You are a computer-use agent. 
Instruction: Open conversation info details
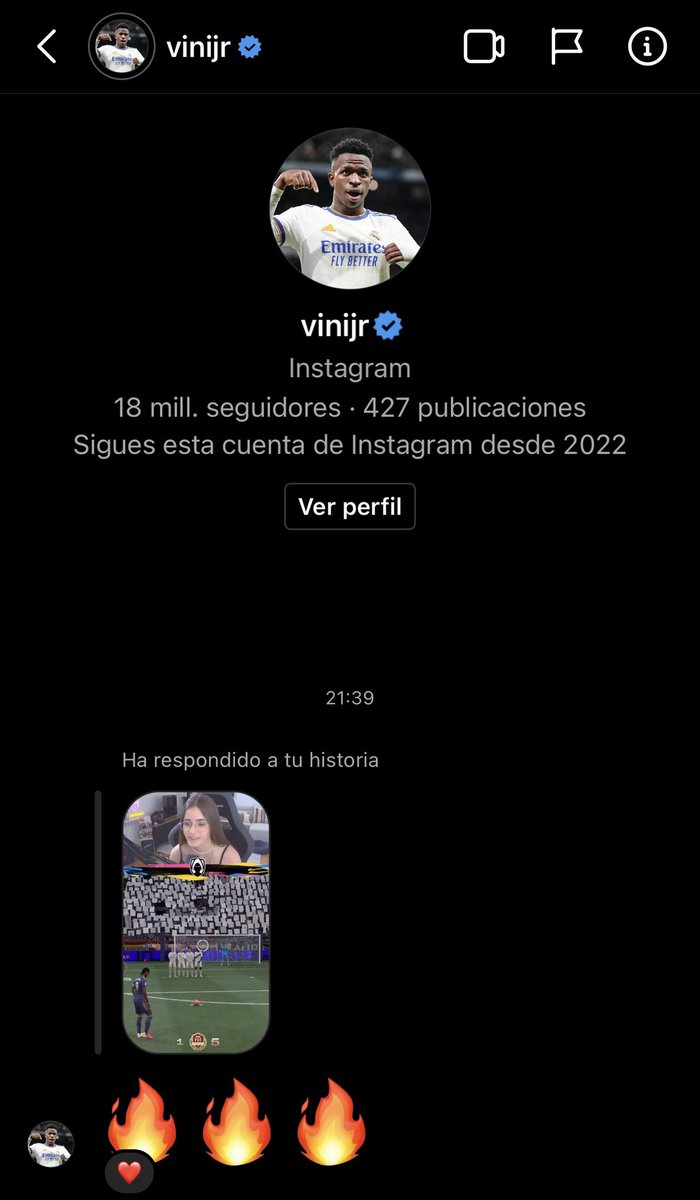(x=647, y=47)
